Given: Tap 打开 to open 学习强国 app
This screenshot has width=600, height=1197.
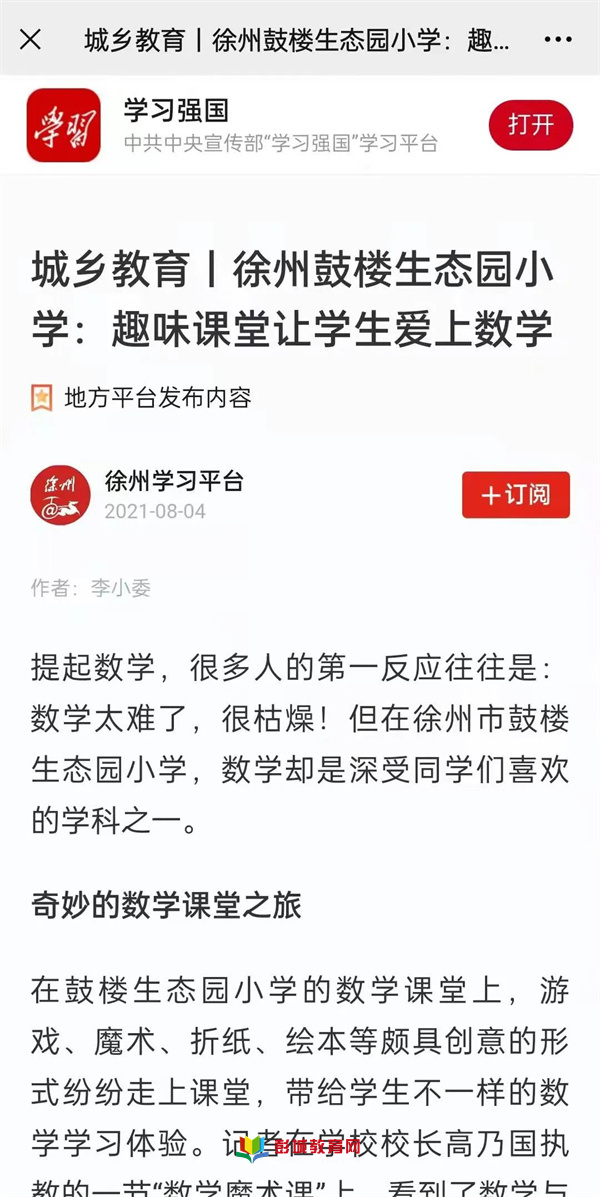Looking at the screenshot, I should [x=530, y=125].
